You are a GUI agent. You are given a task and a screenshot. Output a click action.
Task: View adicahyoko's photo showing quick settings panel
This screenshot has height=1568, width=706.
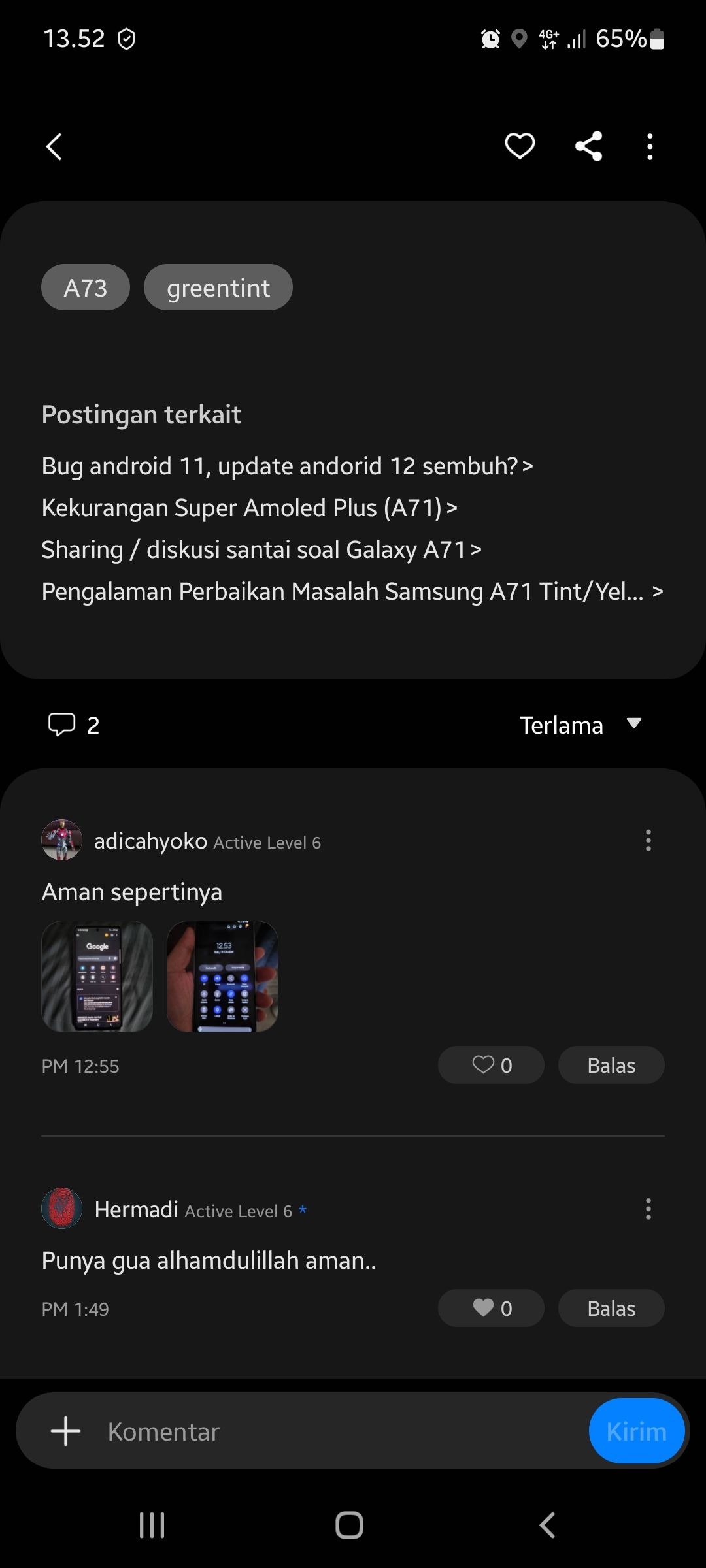click(222, 976)
